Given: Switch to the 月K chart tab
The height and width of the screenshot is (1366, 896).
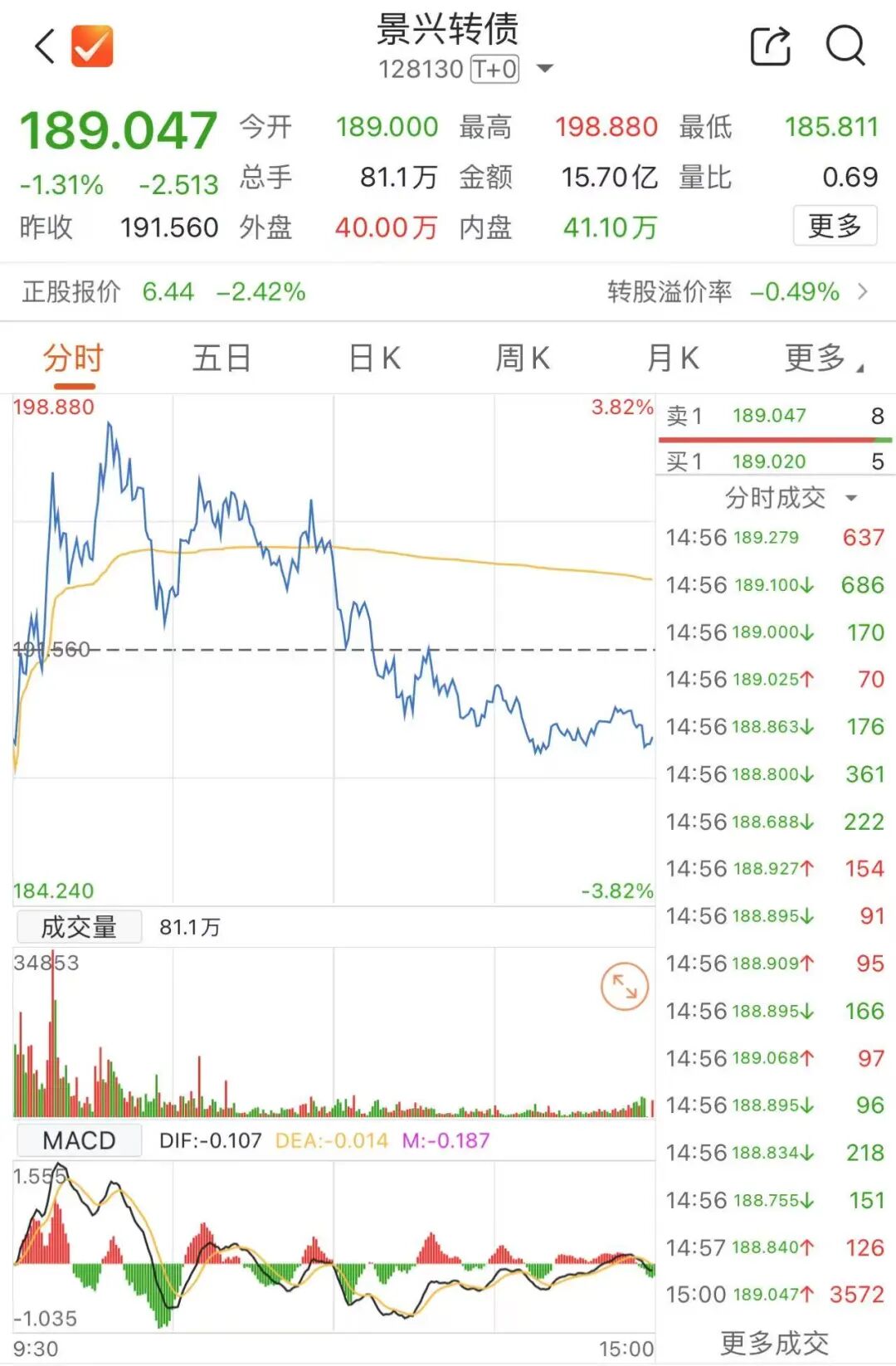Looking at the screenshot, I should click(673, 359).
